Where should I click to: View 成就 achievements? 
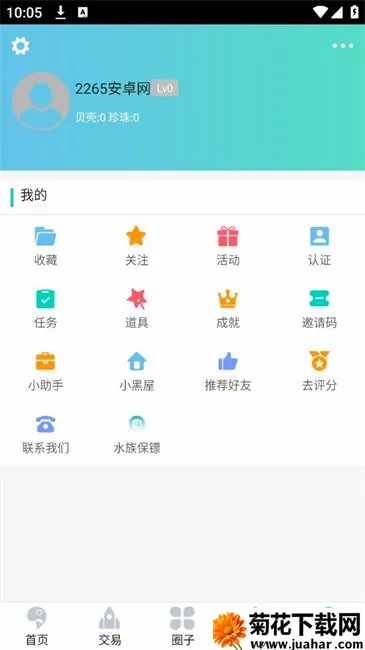pos(228,308)
